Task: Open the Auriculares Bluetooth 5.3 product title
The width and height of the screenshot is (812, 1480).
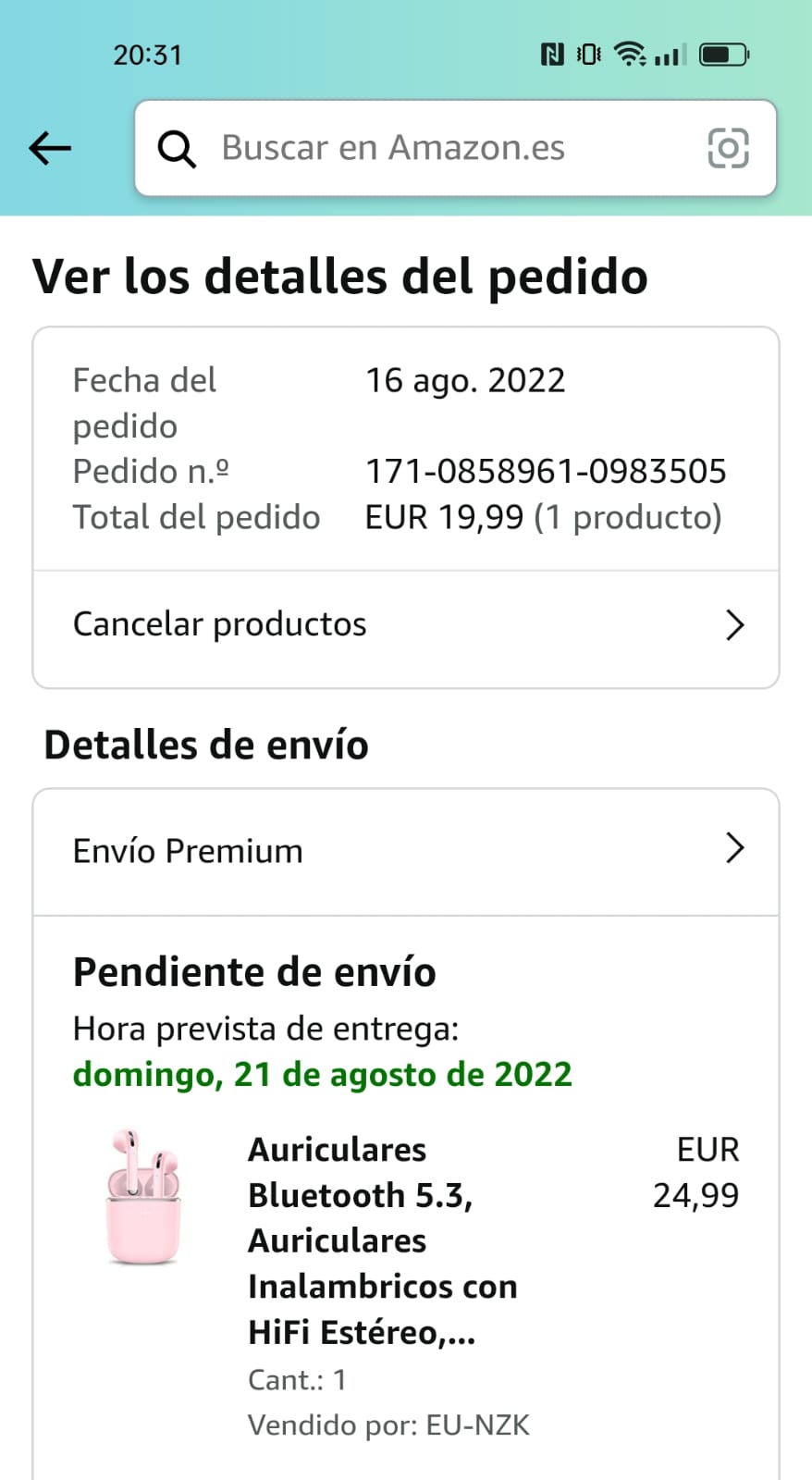Action: pos(381,1240)
